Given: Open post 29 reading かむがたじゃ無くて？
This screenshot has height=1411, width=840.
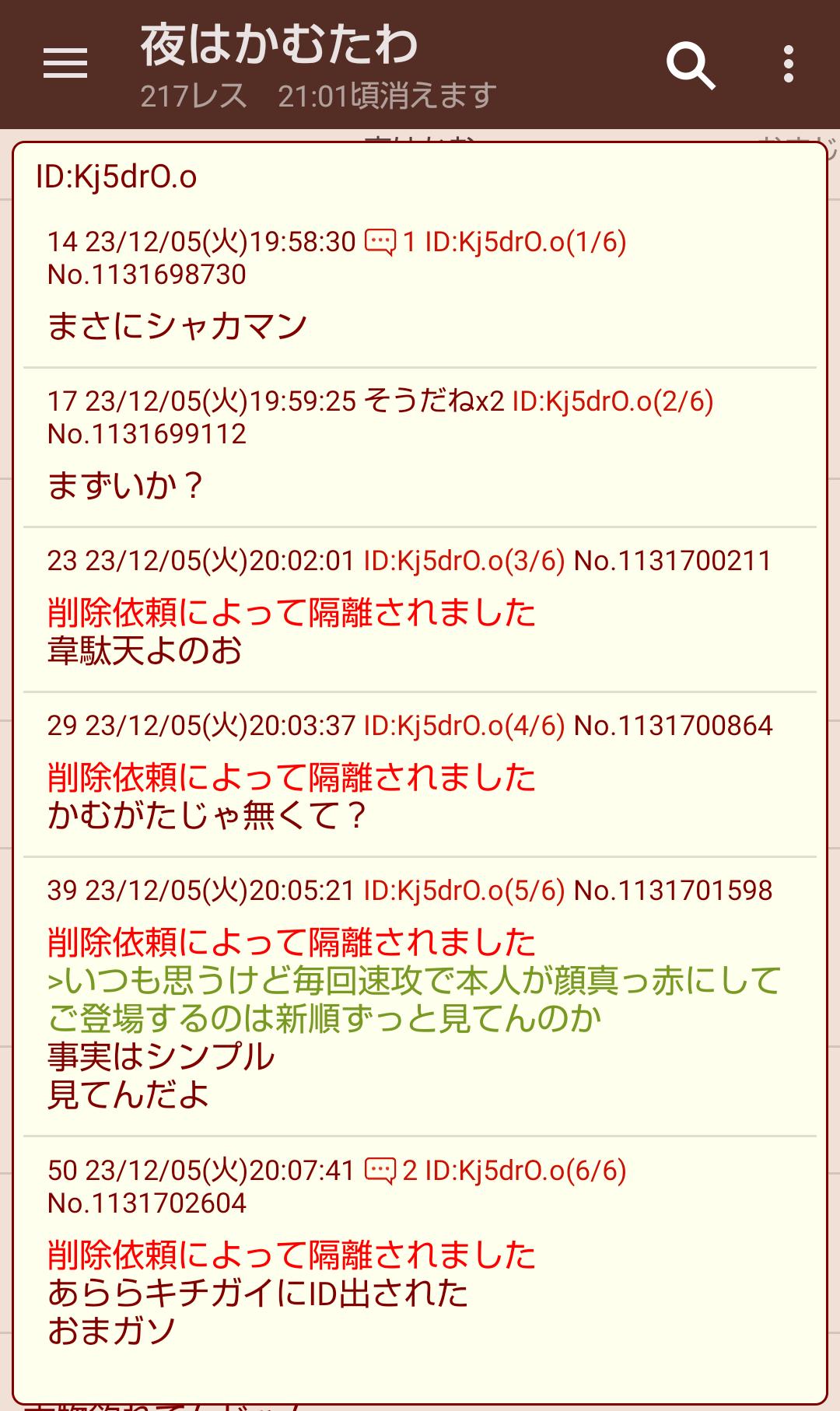Looking at the screenshot, I should tap(206, 815).
